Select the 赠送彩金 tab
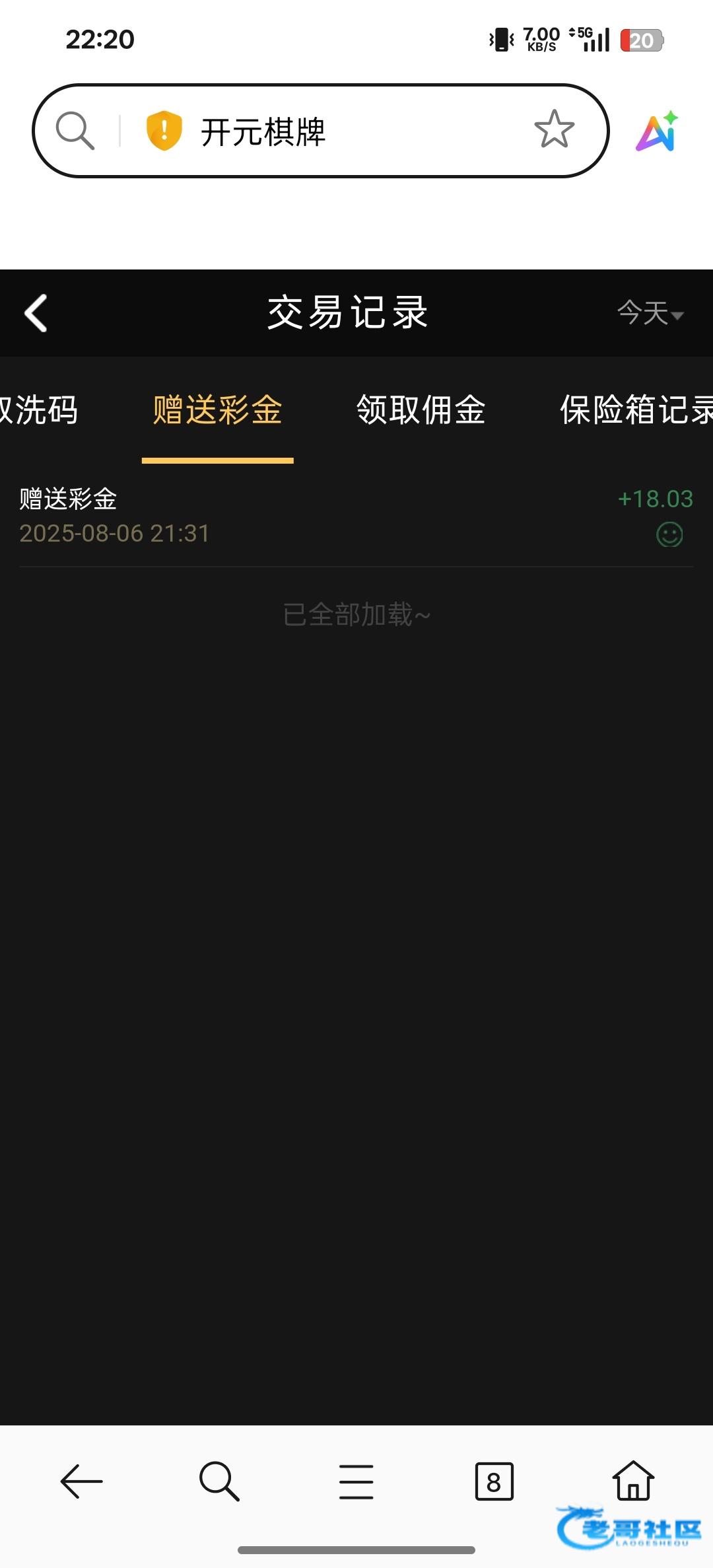713x1568 pixels. (x=218, y=410)
